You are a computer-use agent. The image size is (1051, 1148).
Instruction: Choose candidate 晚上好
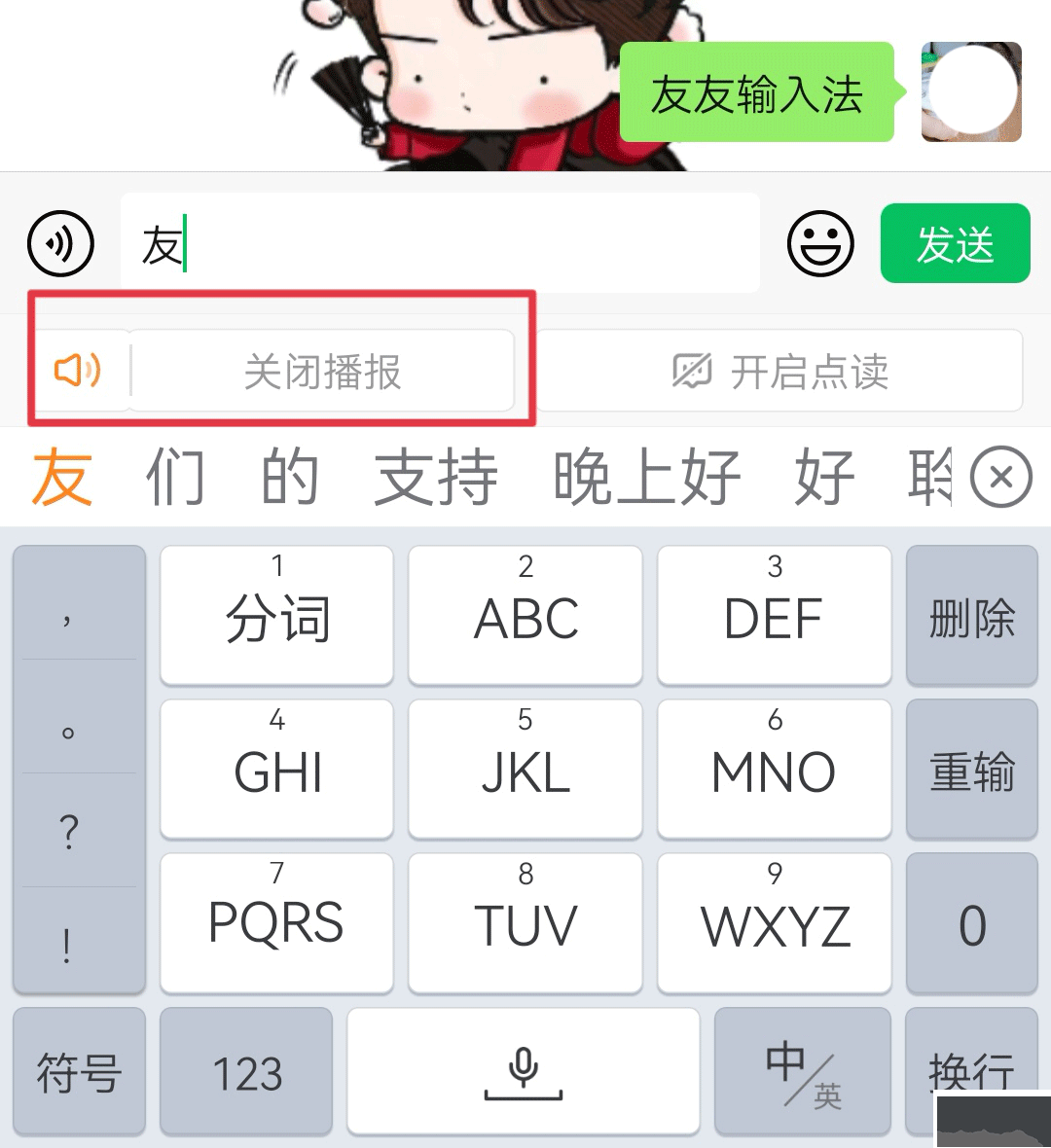(x=646, y=478)
